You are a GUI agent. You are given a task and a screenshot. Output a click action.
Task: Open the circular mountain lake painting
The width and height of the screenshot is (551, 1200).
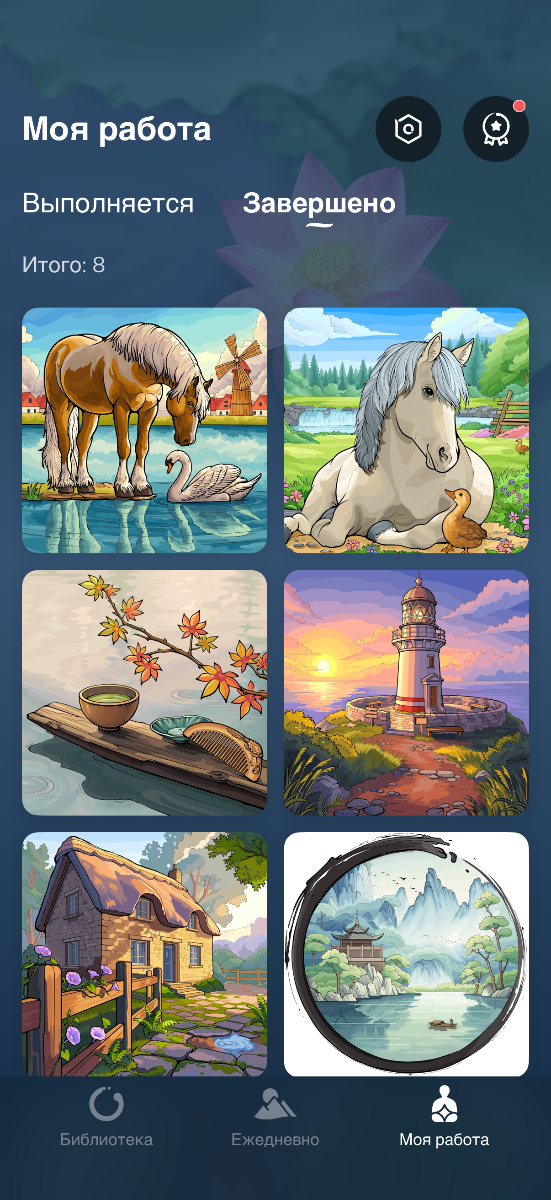[406, 954]
